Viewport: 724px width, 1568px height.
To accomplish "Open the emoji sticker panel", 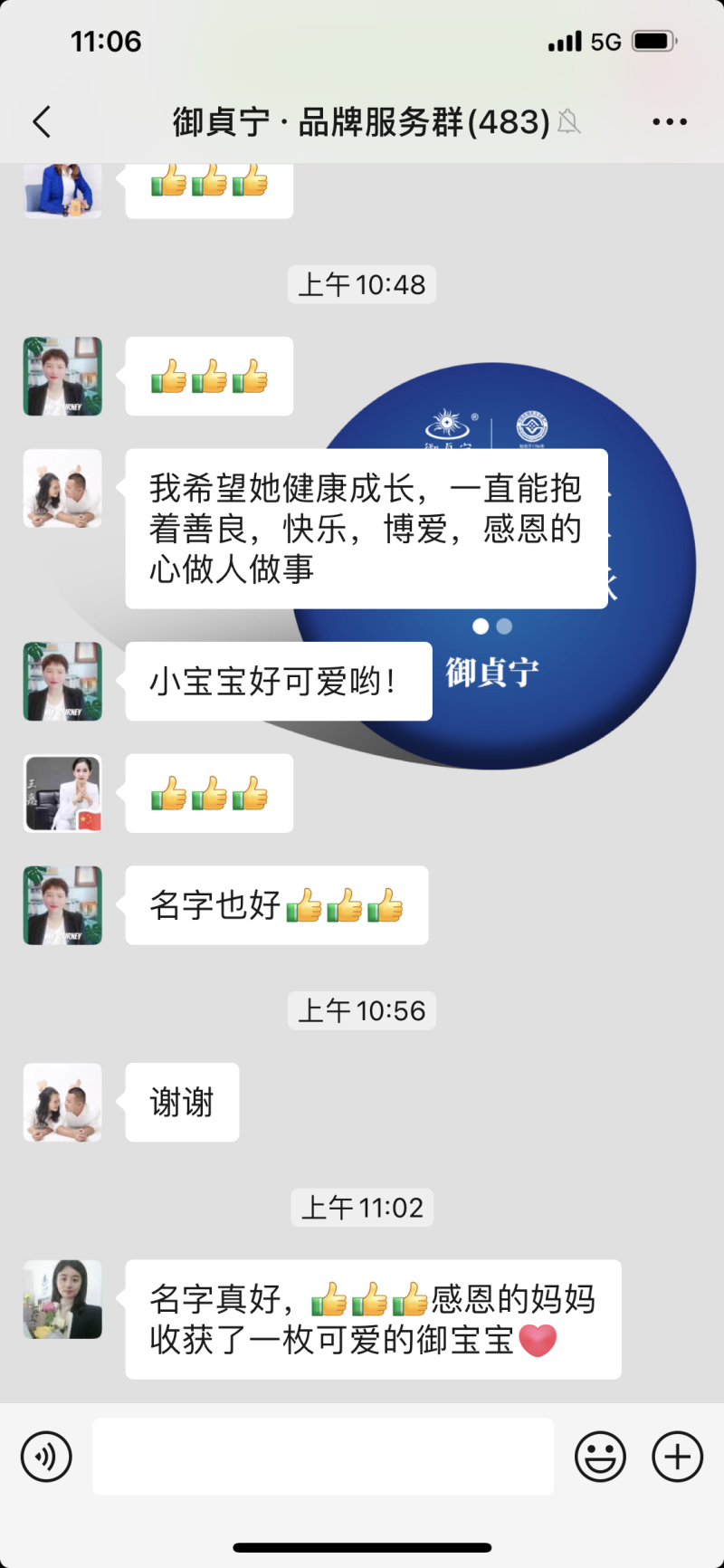I will coord(600,1457).
